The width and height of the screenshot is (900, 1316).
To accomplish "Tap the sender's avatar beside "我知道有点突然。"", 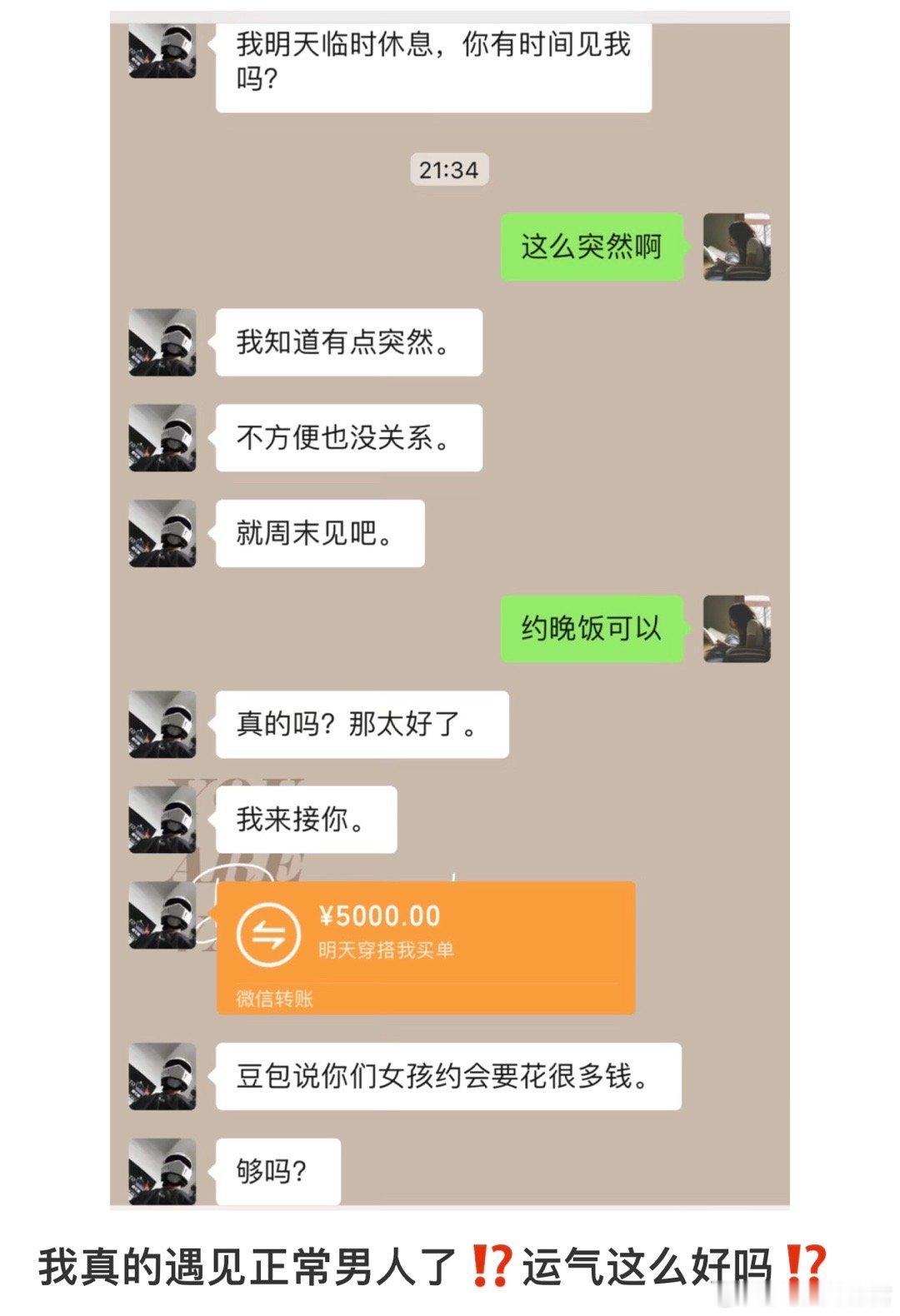I will point(161,340).
